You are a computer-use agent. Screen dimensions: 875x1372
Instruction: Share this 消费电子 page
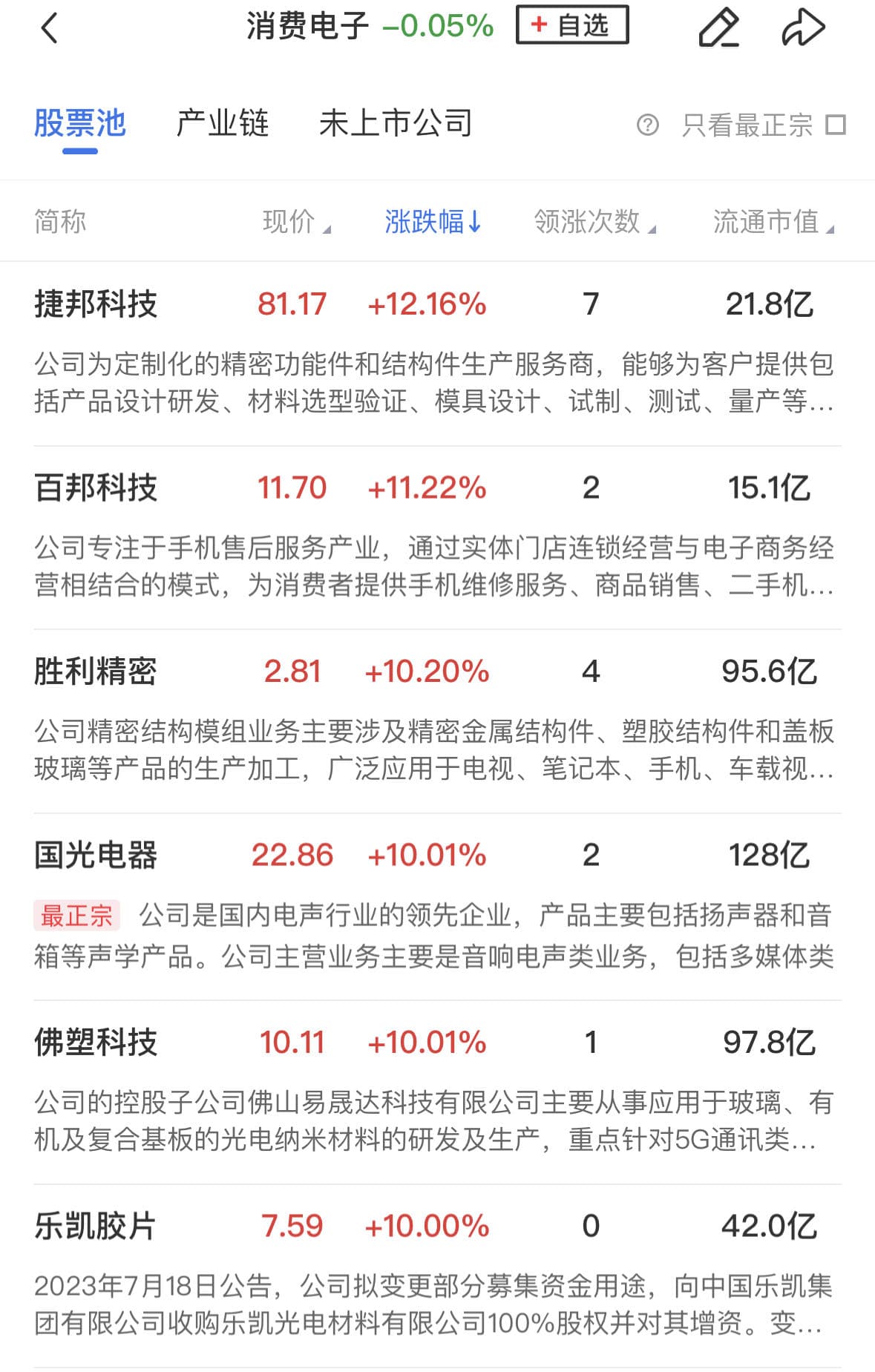pyautogui.click(x=803, y=28)
